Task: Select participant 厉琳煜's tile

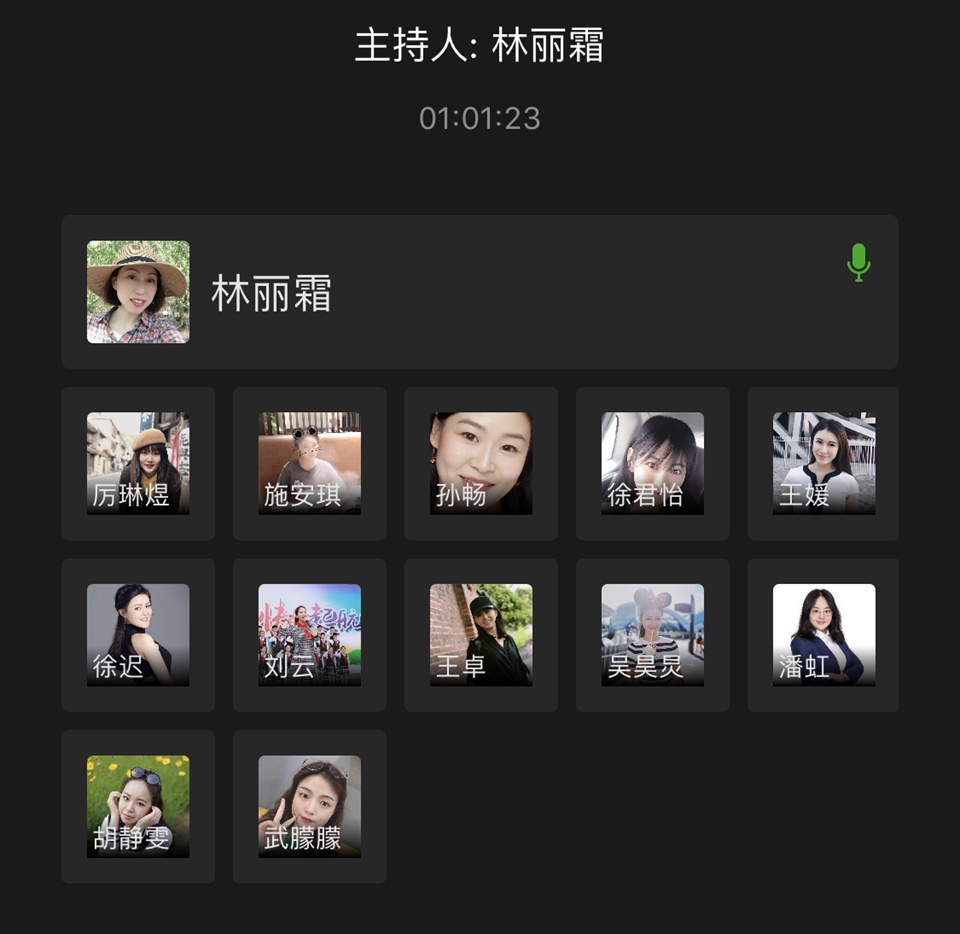Action: (x=138, y=463)
